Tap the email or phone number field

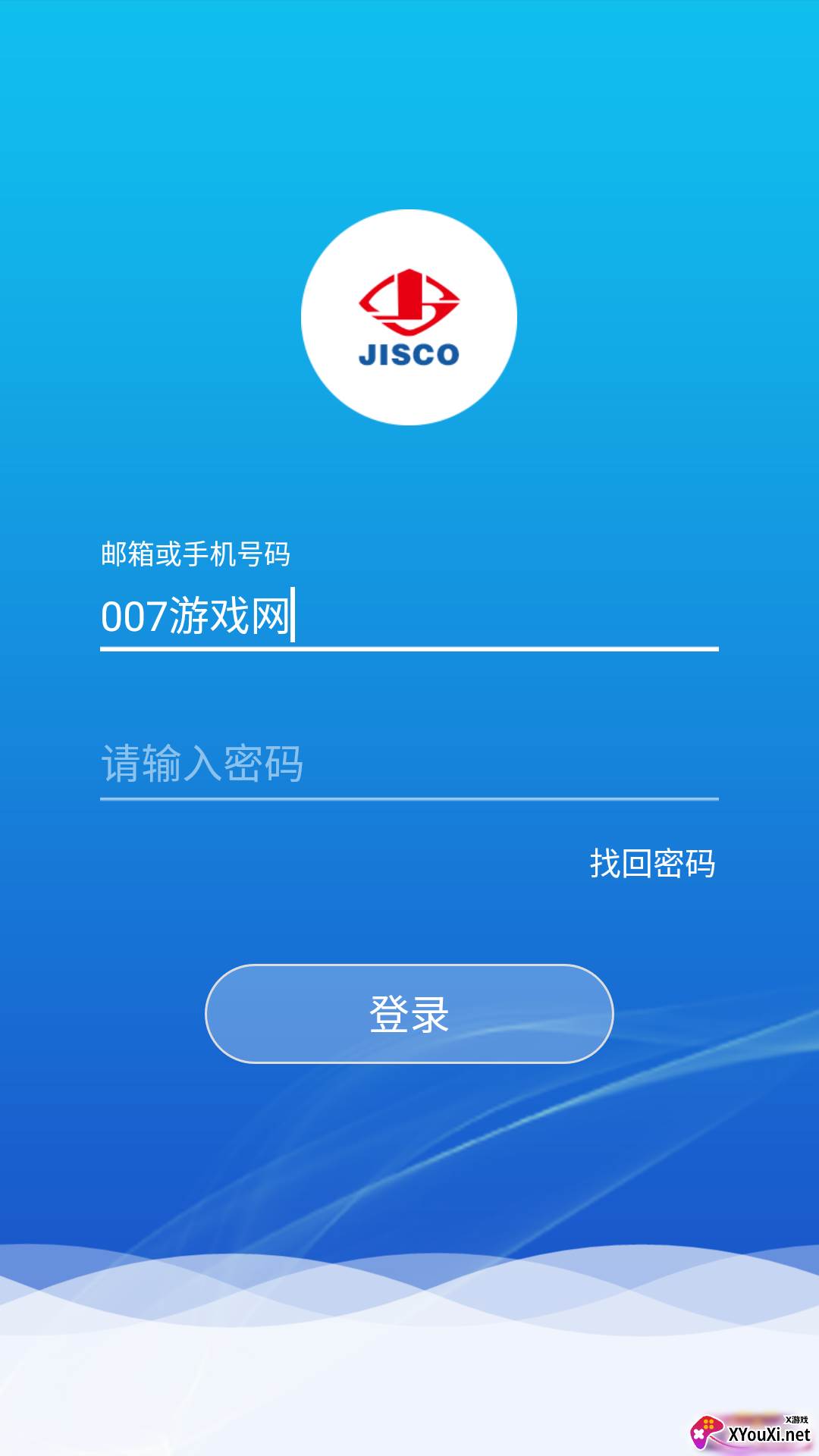click(x=409, y=615)
